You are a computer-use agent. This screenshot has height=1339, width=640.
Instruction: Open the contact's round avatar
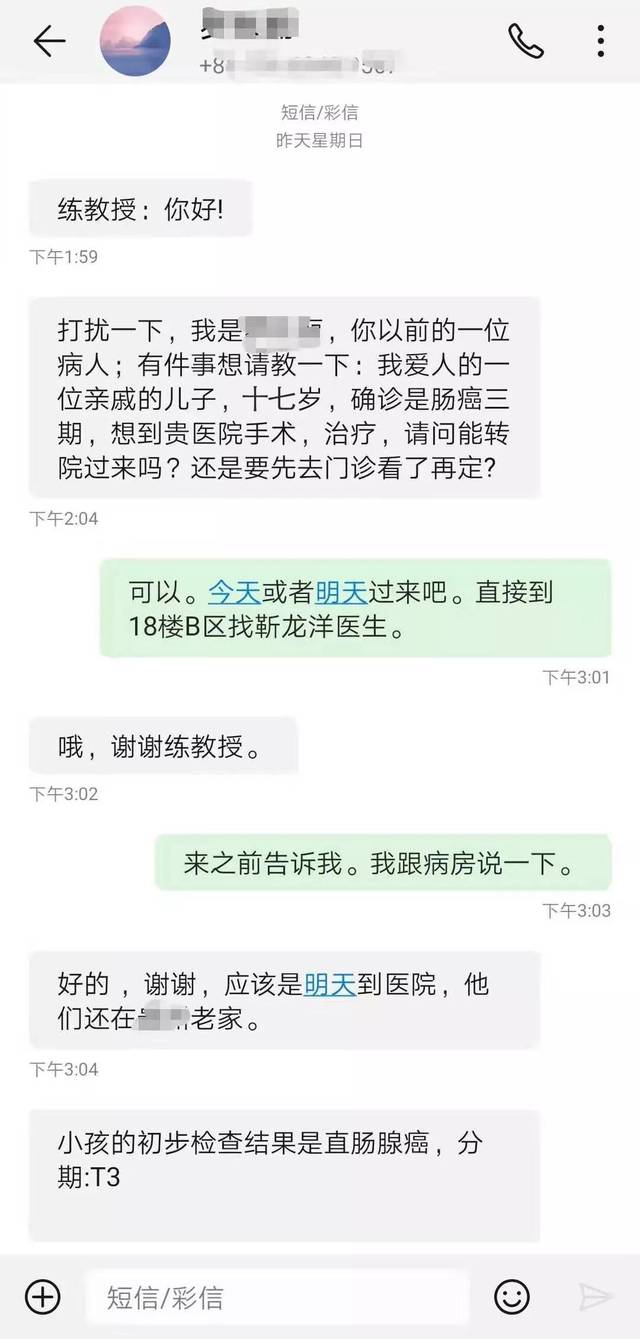pyautogui.click(x=135, y=41)
